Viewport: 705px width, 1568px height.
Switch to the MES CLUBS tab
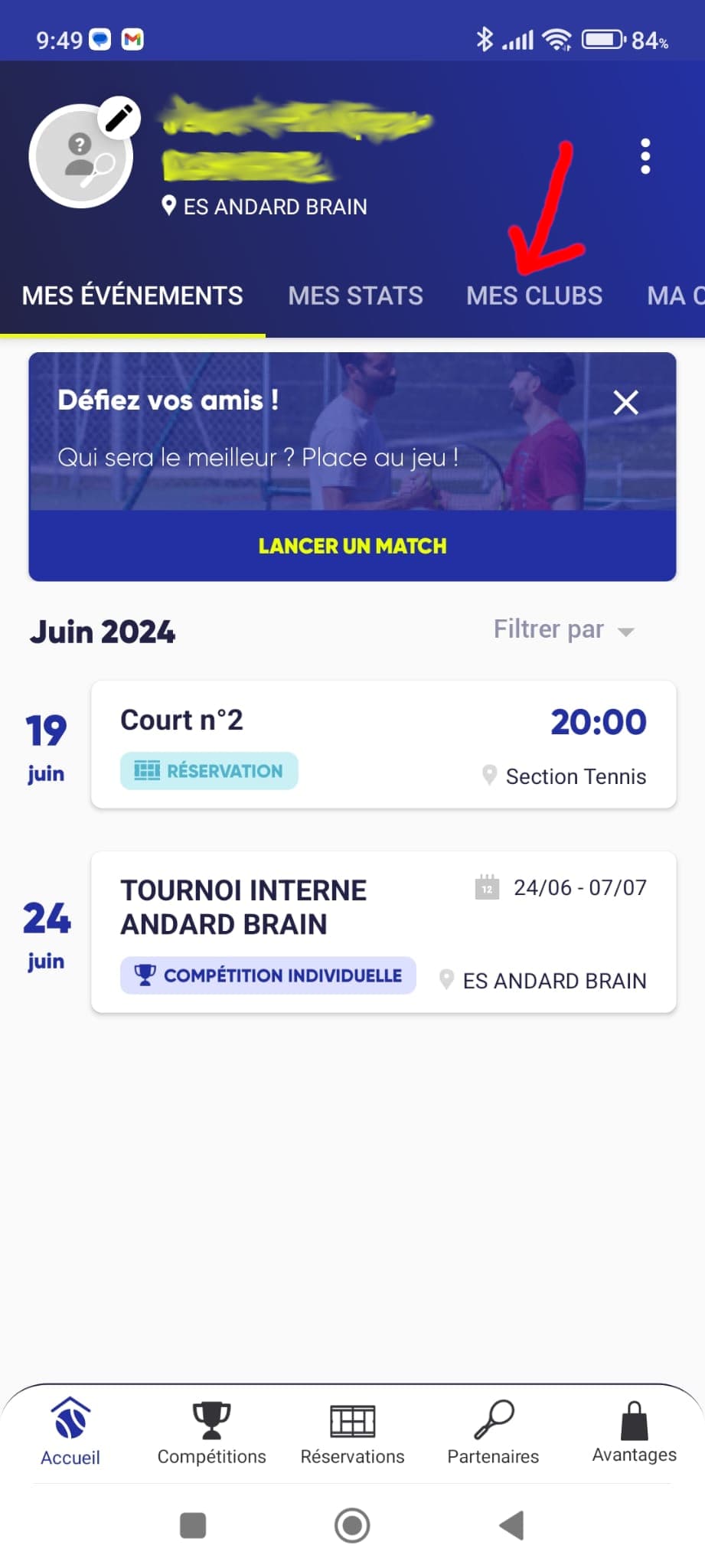click(x=534, y=296)
